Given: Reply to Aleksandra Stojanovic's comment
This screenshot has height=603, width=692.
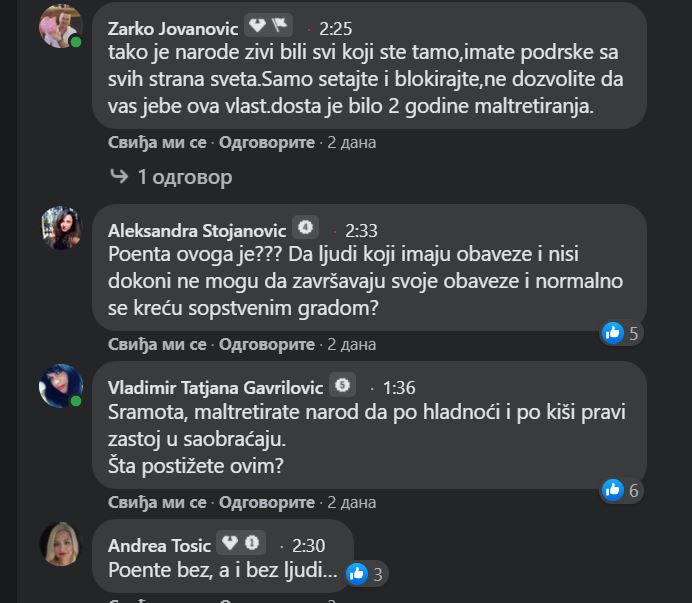Looking at the screenshot, I should click(267, 344).
